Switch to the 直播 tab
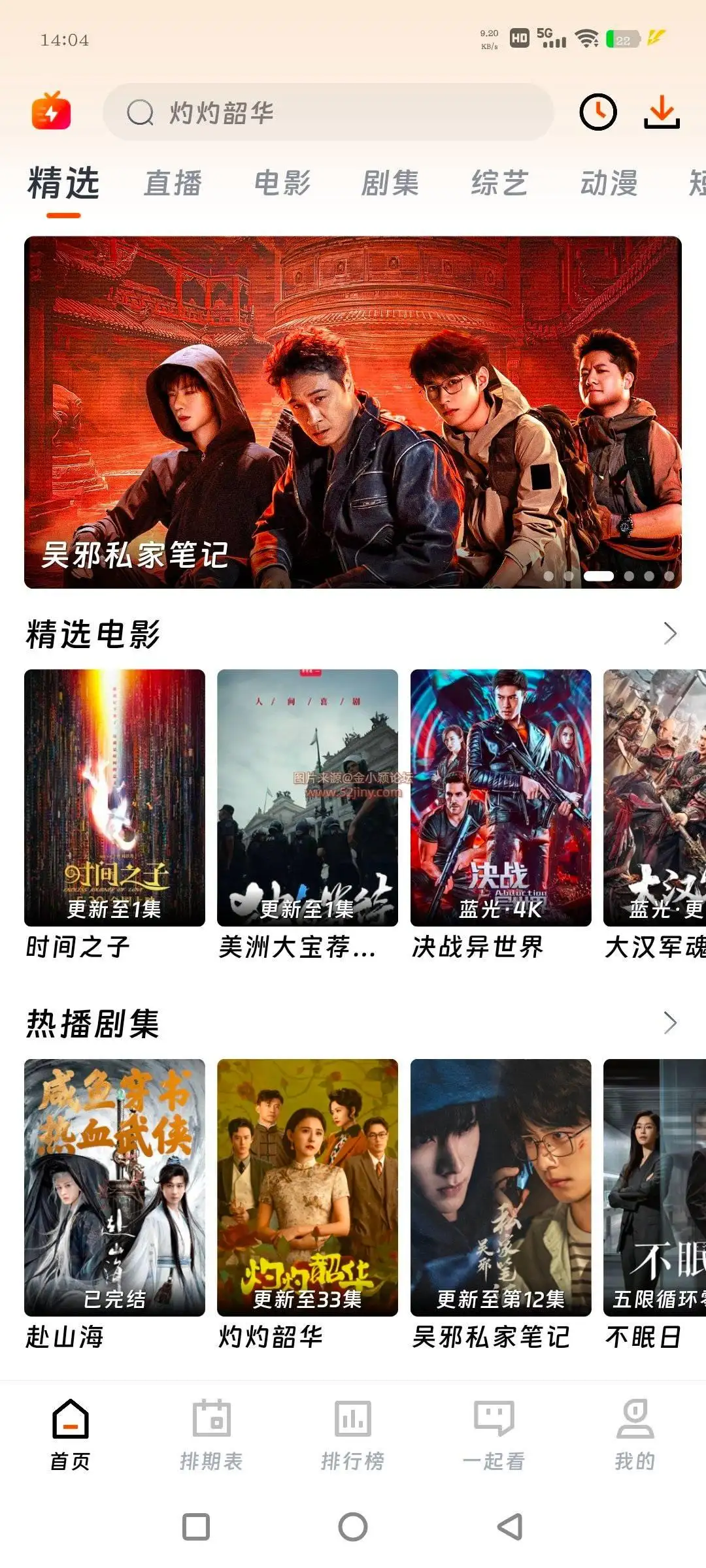This screenshot has height=1568, width=706. 173,183
